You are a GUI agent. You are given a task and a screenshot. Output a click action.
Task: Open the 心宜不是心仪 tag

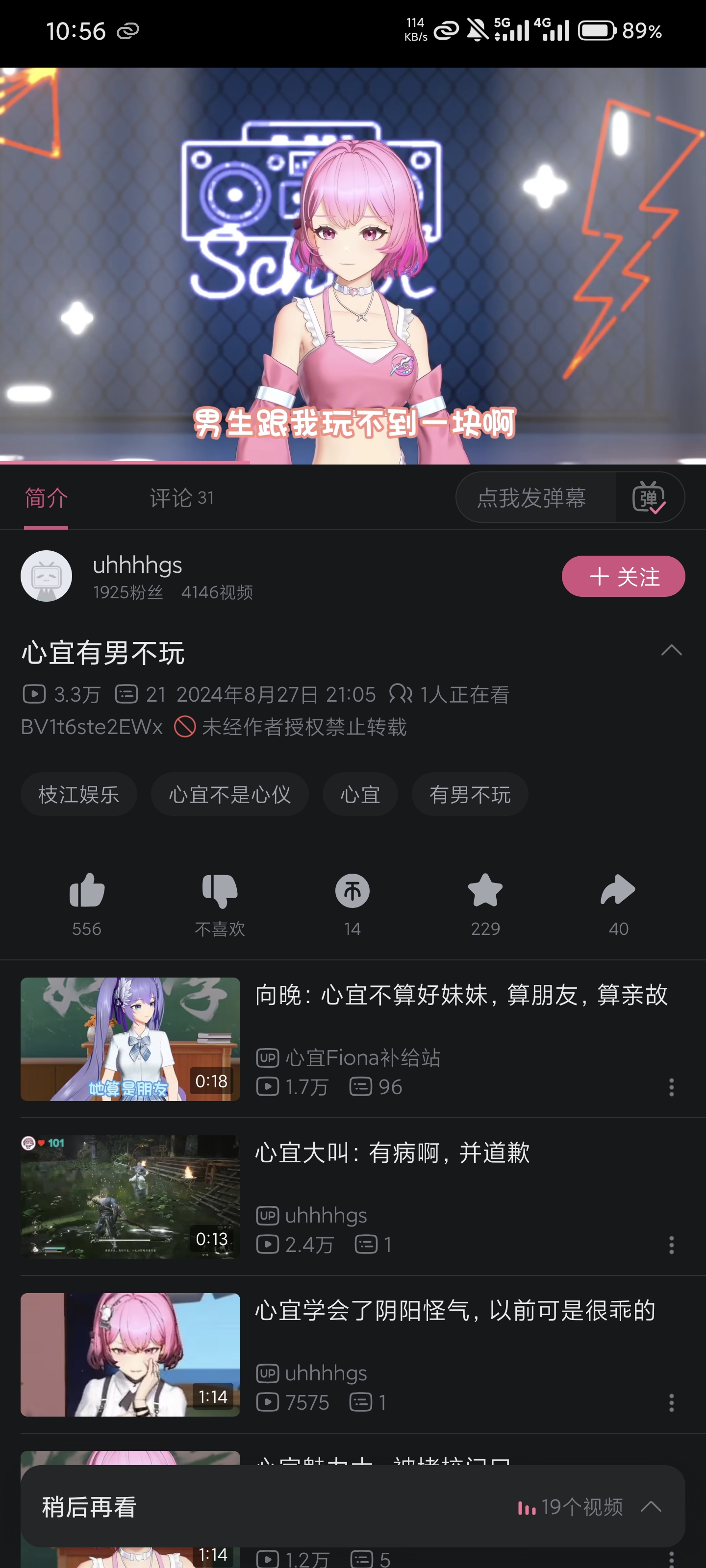(229, 794)
